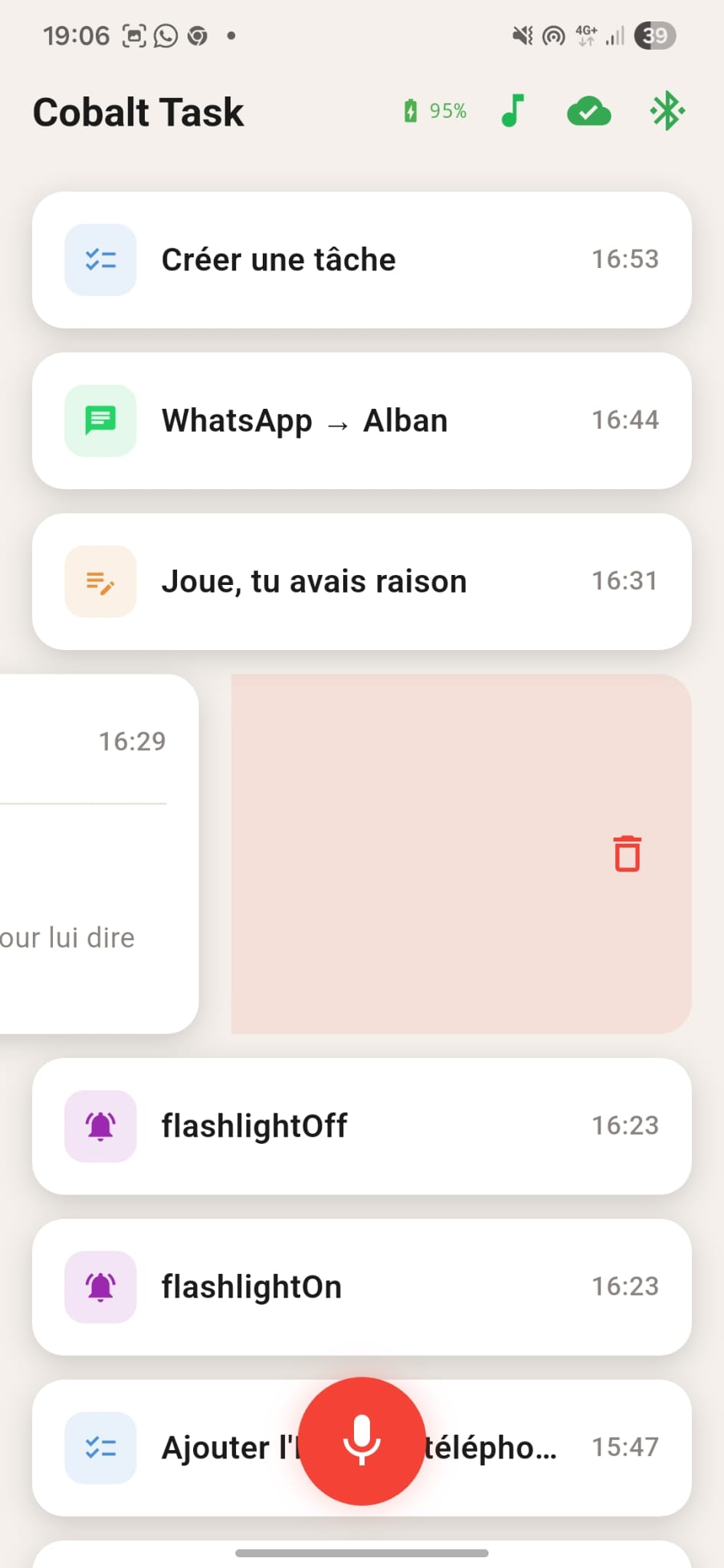Open the flashlightOff entry
Viewport: 724px width, 1568px height.
click(x=362, y=1126)
